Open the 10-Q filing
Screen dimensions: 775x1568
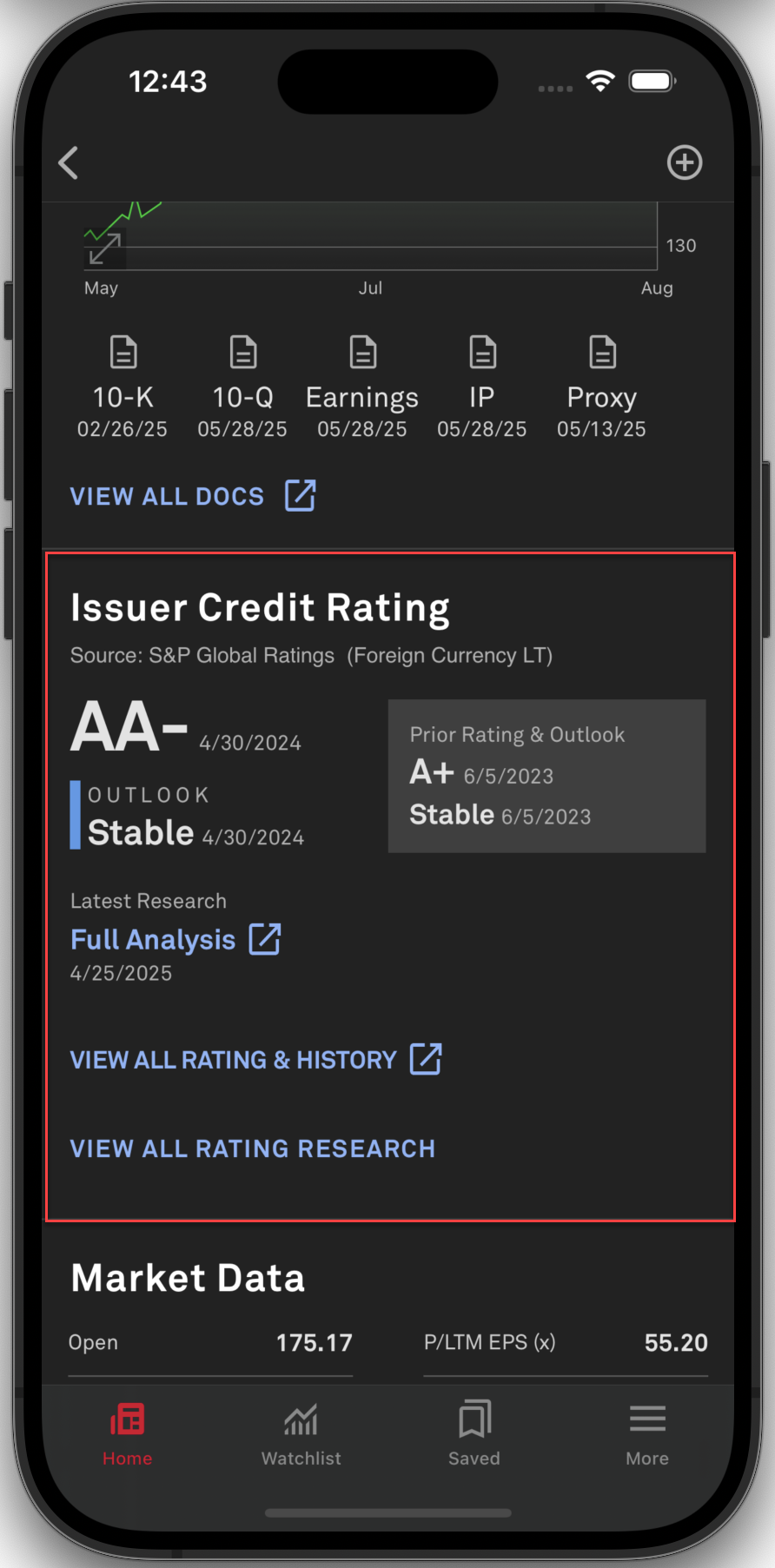point(242,386)
